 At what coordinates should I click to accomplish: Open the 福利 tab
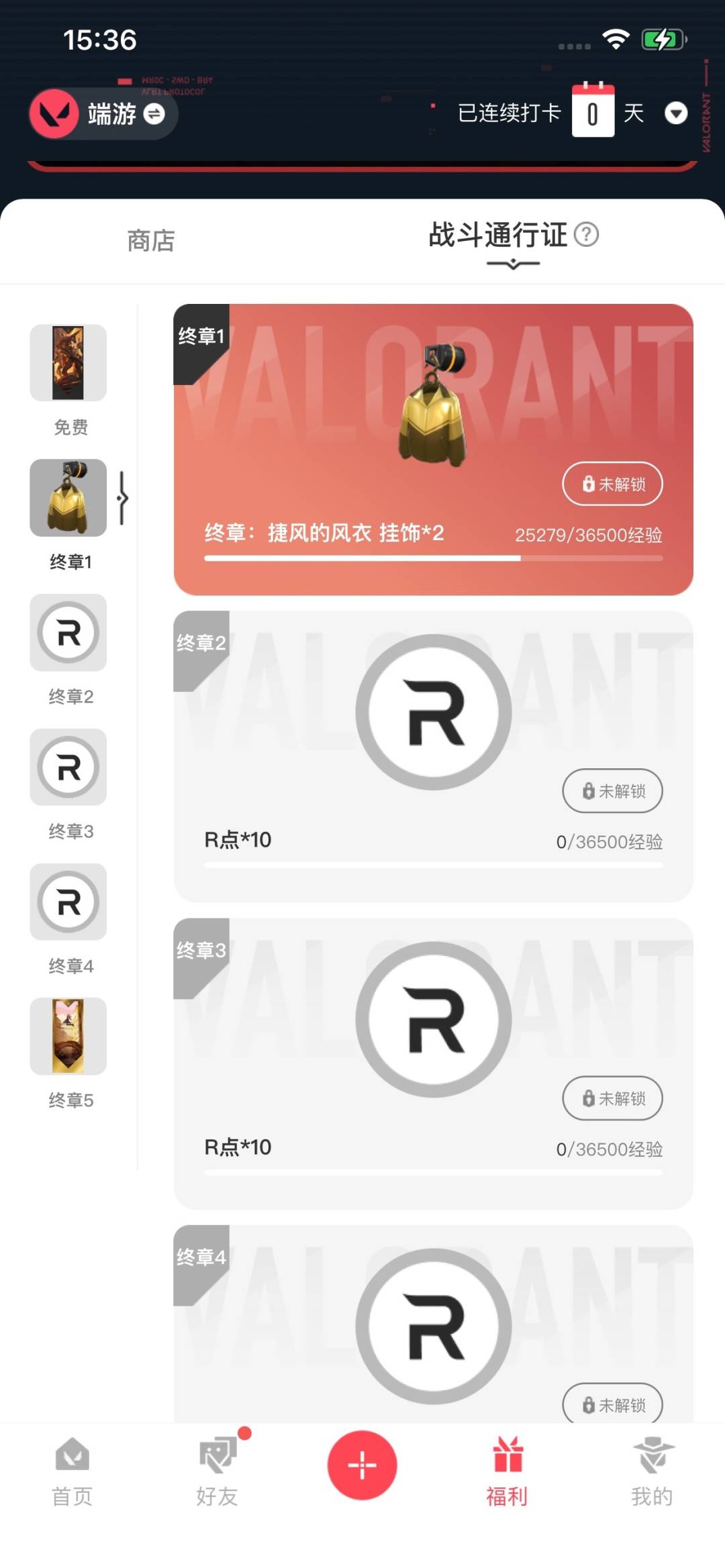point(507,1471)
